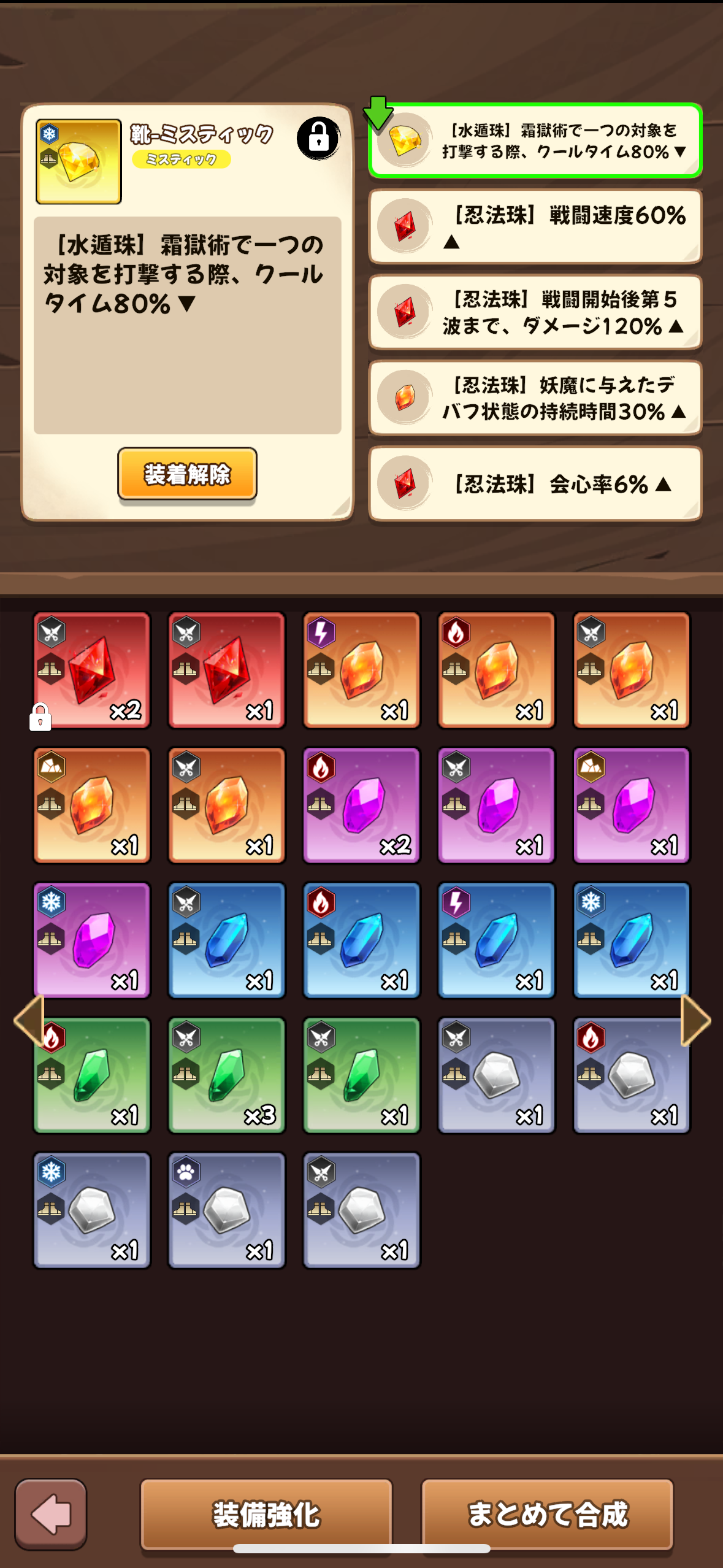Select the ダメージ120% gem slot
Screen dimensions: 723x1568
[535, 312]
